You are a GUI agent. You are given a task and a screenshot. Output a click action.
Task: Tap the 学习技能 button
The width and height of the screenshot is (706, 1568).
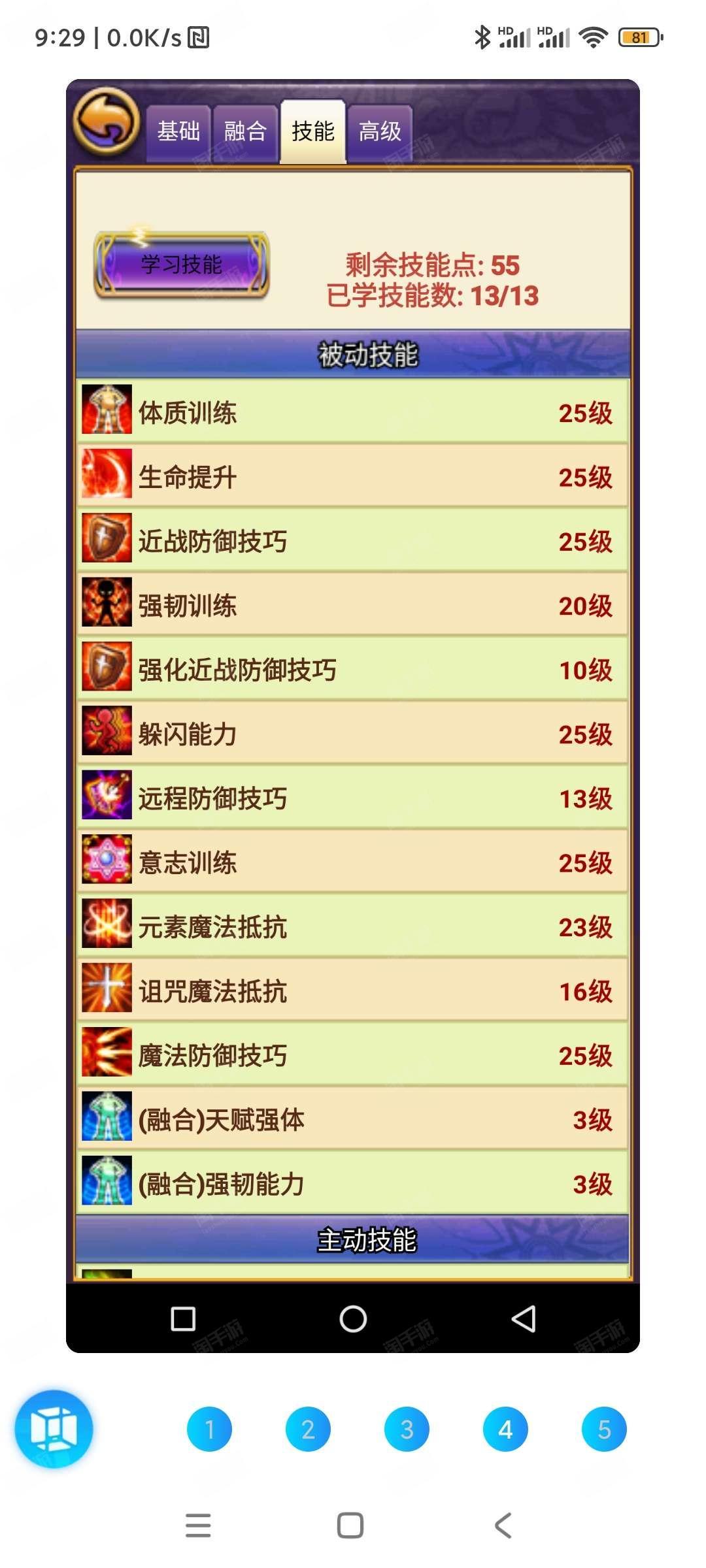pos(182,265)
